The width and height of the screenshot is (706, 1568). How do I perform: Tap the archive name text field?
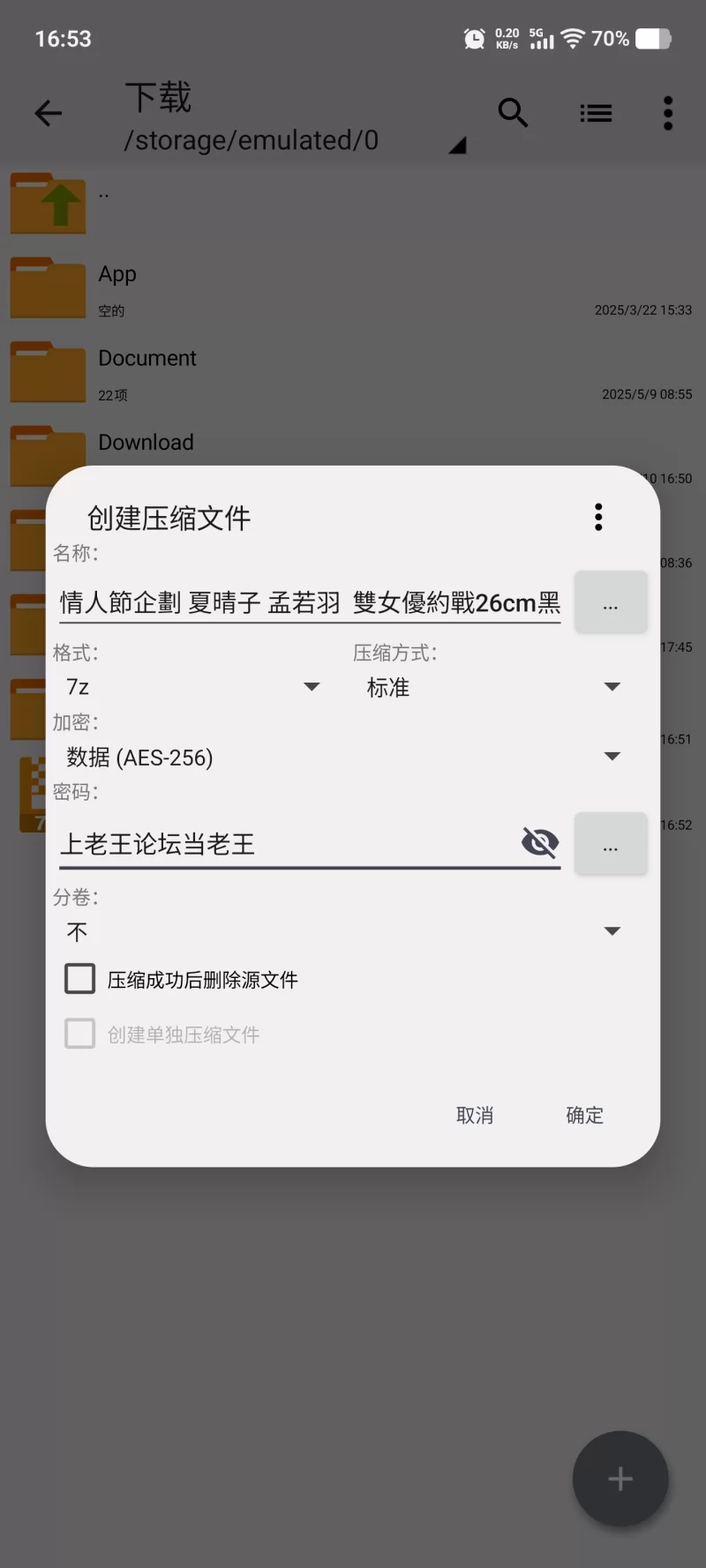click(x=309, y=602)
